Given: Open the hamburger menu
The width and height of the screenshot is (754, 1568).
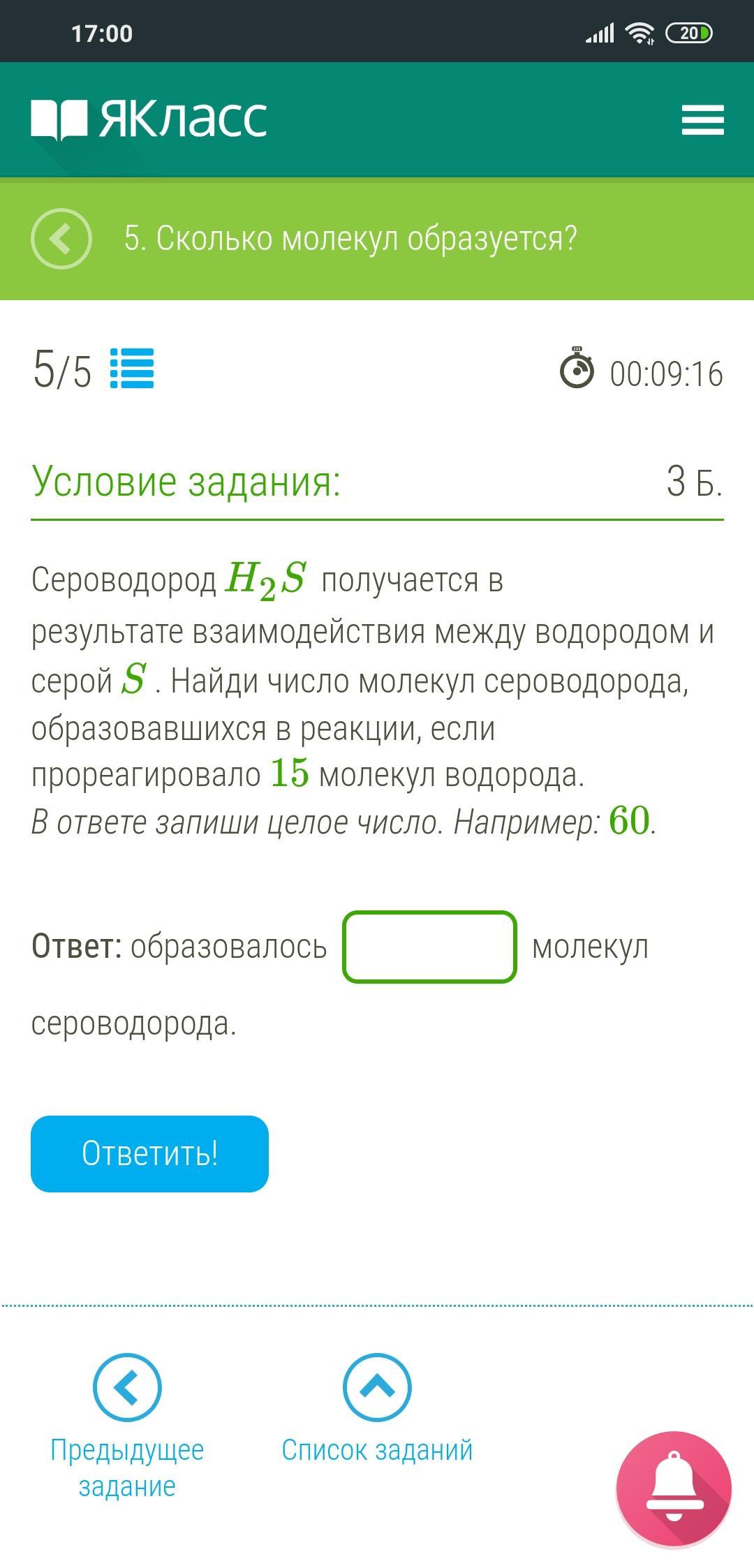Looking at the screenshot, I should pyautogui.click(x=702, y=119).
